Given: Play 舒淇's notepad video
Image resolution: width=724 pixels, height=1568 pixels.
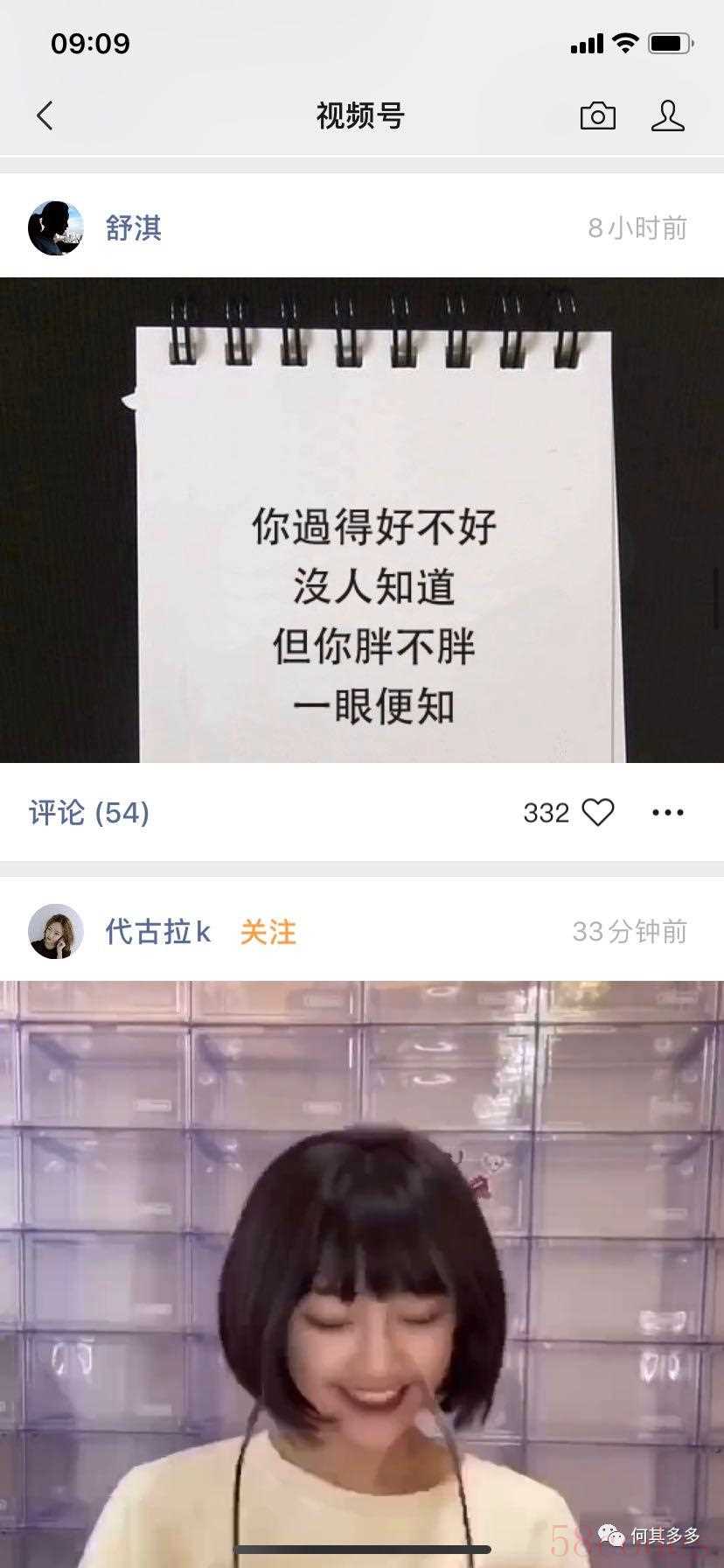Looking at the screenshot, I should point(362,520).
